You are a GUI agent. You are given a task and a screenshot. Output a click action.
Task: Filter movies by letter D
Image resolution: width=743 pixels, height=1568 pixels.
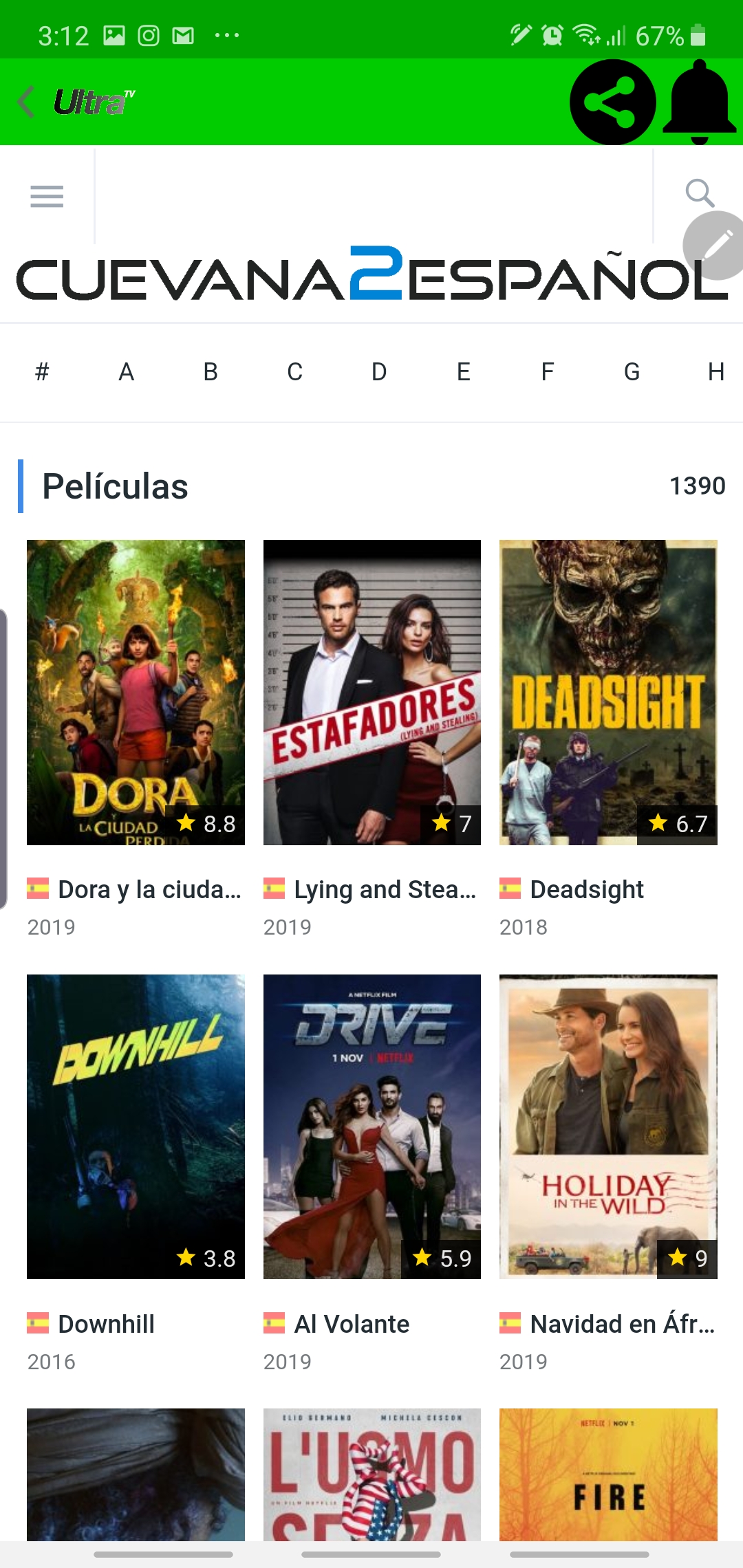pos(379,372)
